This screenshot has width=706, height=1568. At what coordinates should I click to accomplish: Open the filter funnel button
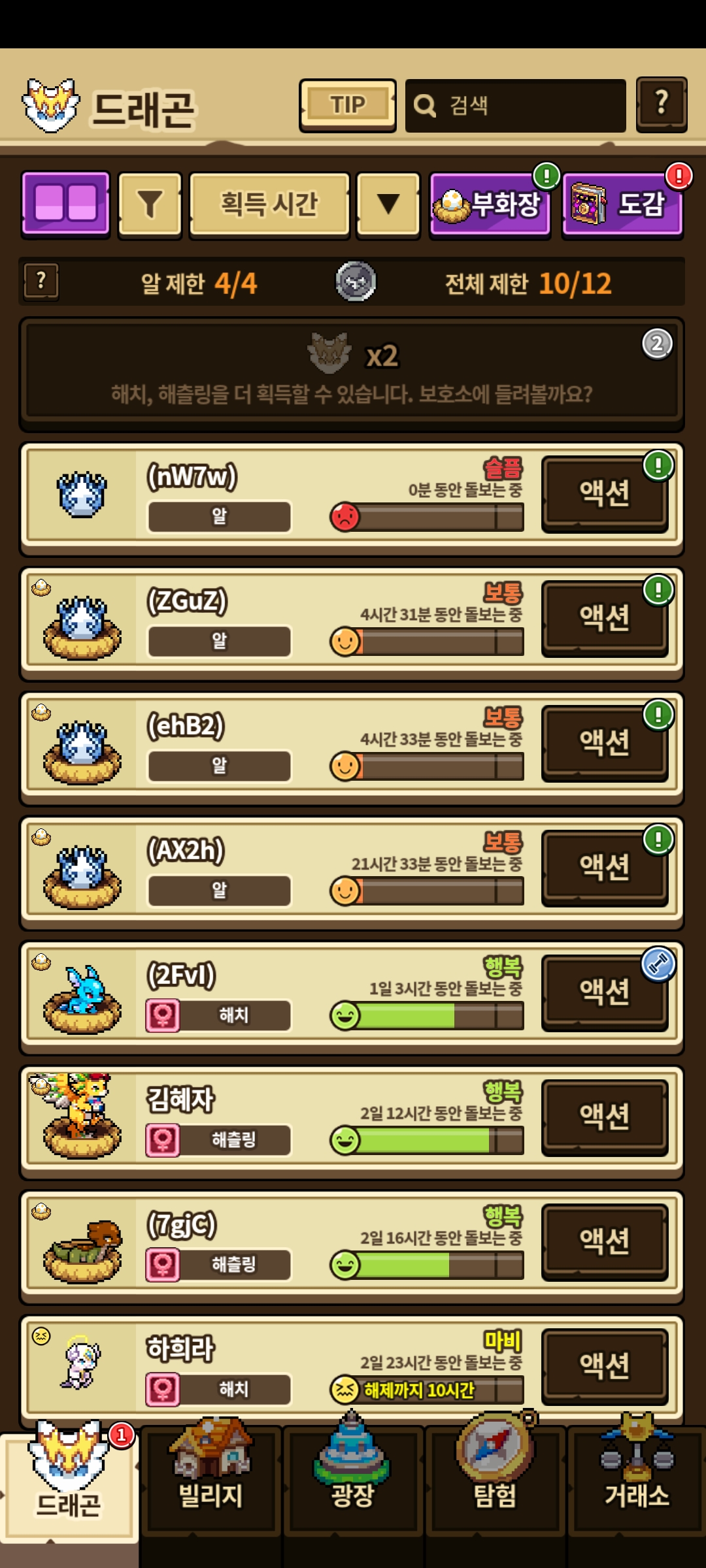click(150, 204)
